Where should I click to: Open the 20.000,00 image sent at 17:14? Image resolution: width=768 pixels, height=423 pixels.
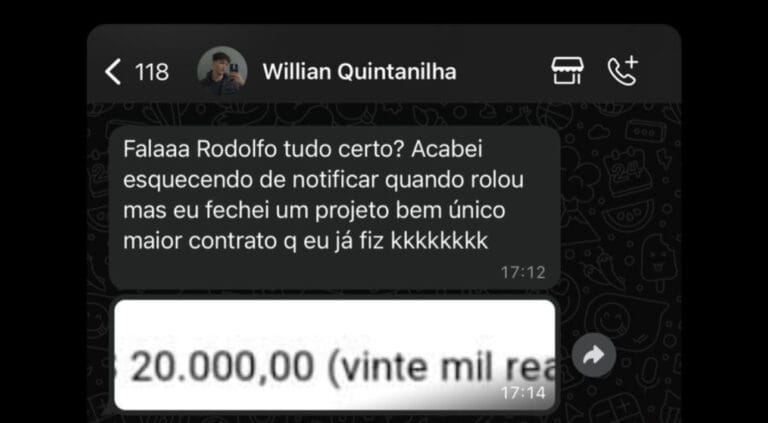[x=334, y=355]
